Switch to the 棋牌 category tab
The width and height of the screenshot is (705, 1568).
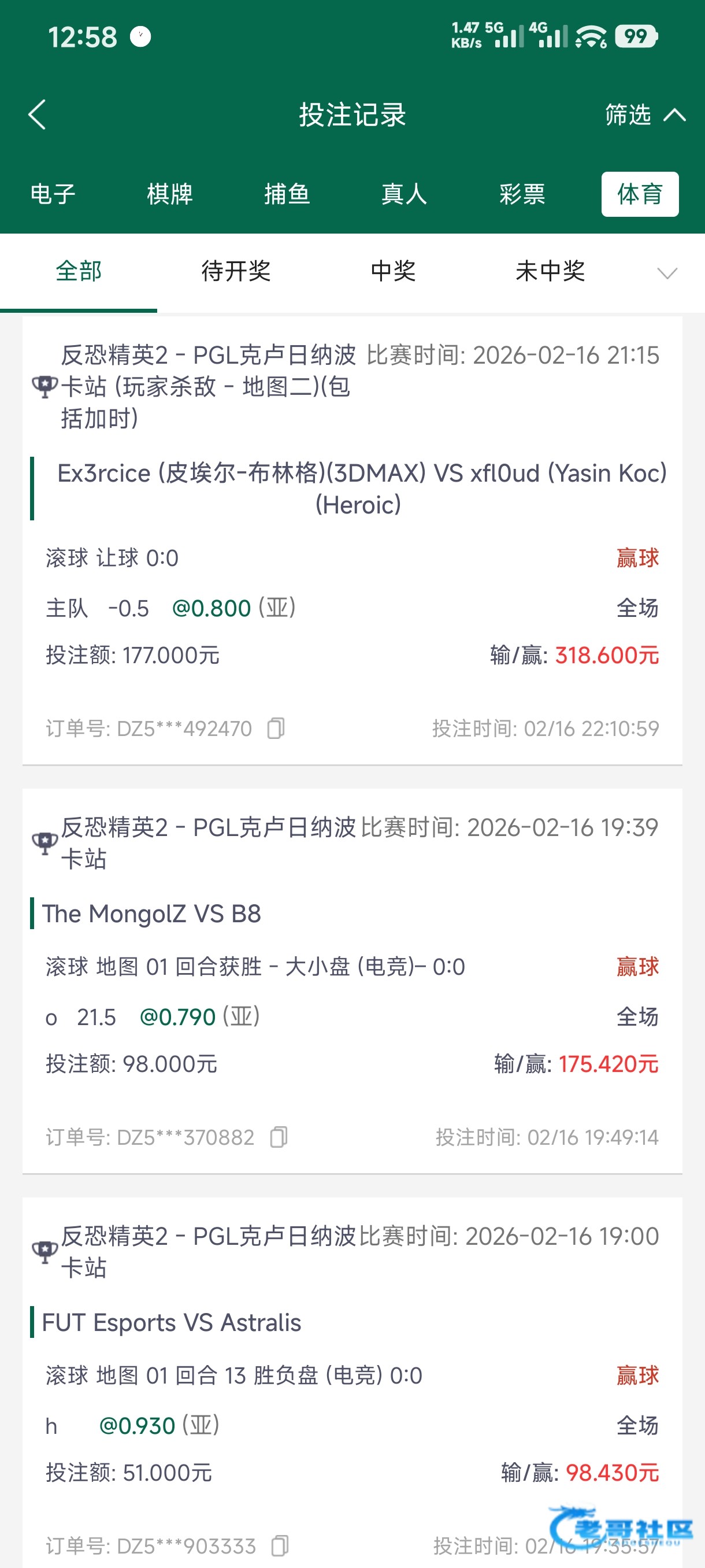[x=170, y=194]
